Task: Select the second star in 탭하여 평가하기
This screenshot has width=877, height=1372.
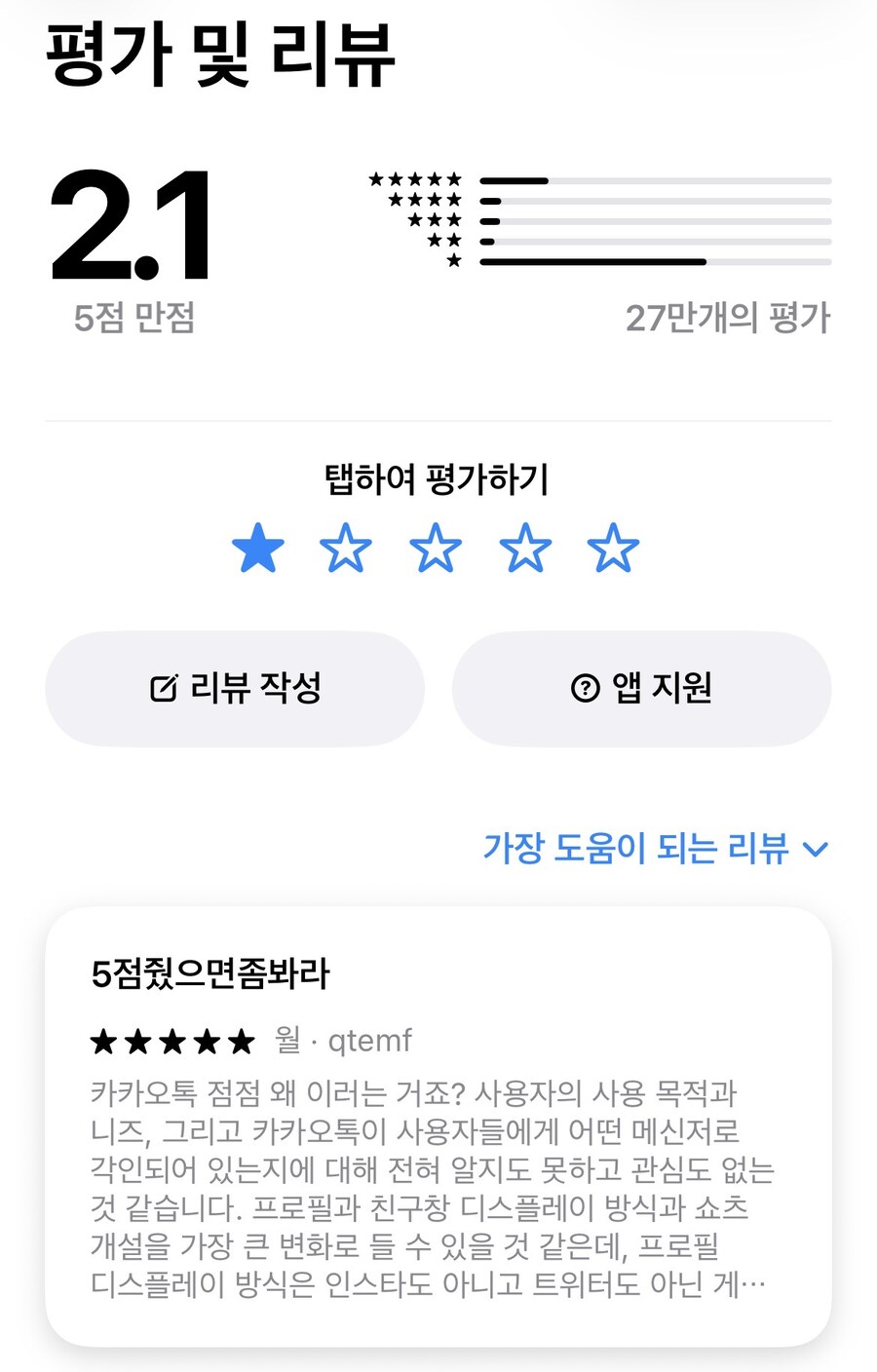Action: click(346, 548)
